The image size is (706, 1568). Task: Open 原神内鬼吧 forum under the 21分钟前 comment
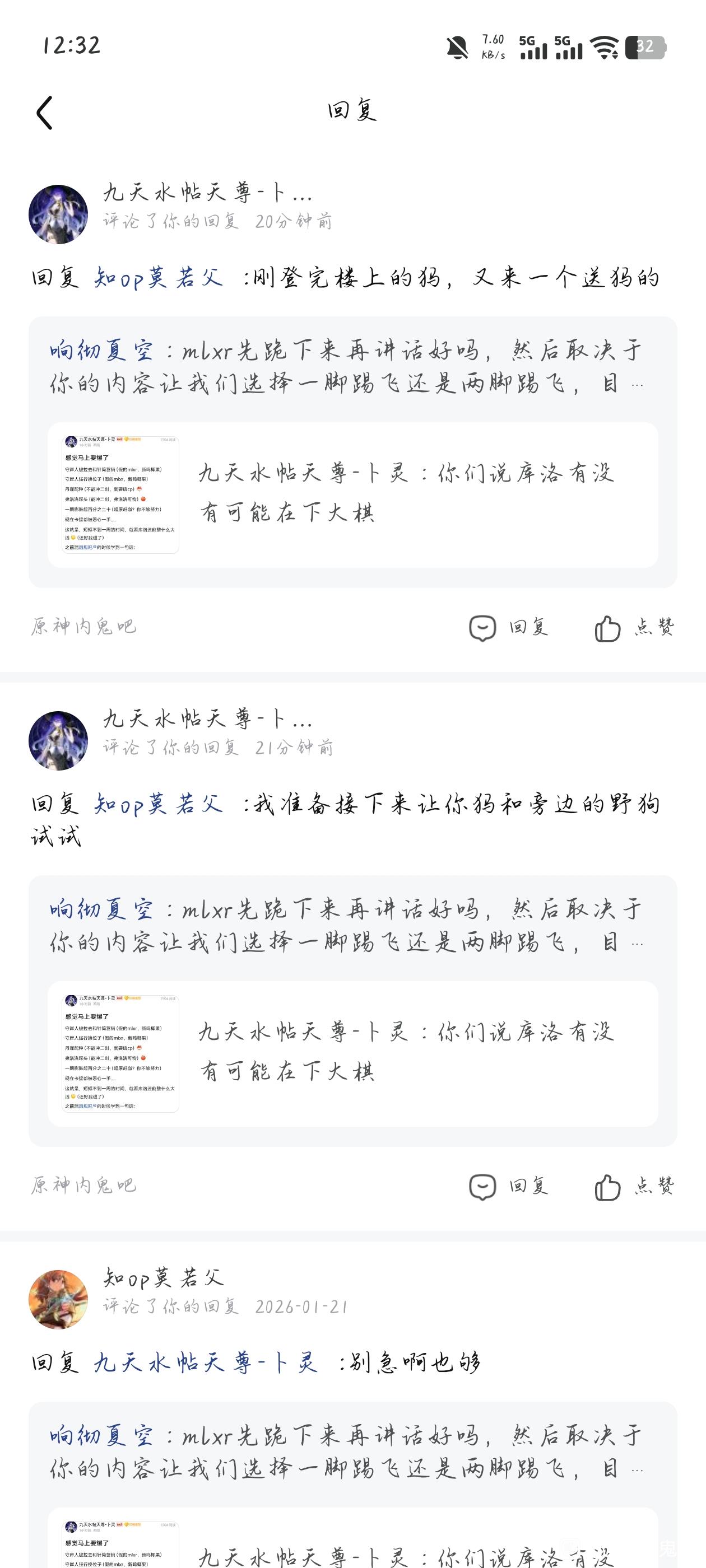pos(83,1185)
